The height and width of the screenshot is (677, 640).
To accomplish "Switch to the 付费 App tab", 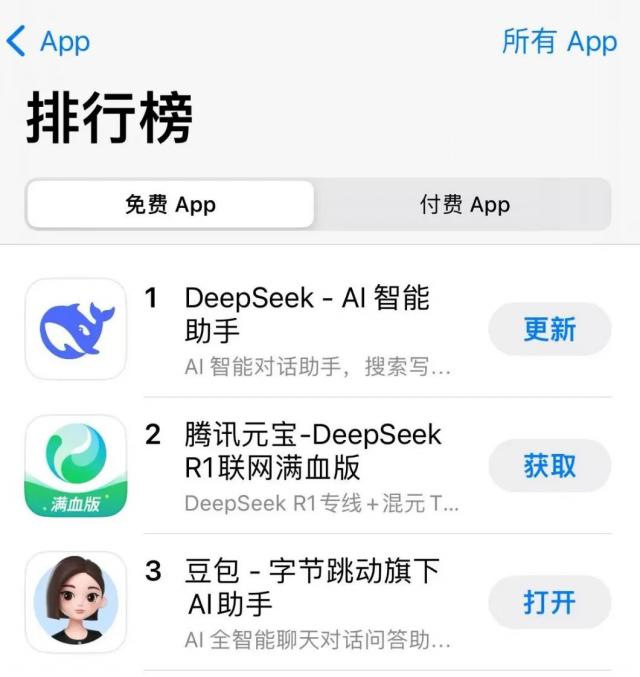I will point(464,205).
